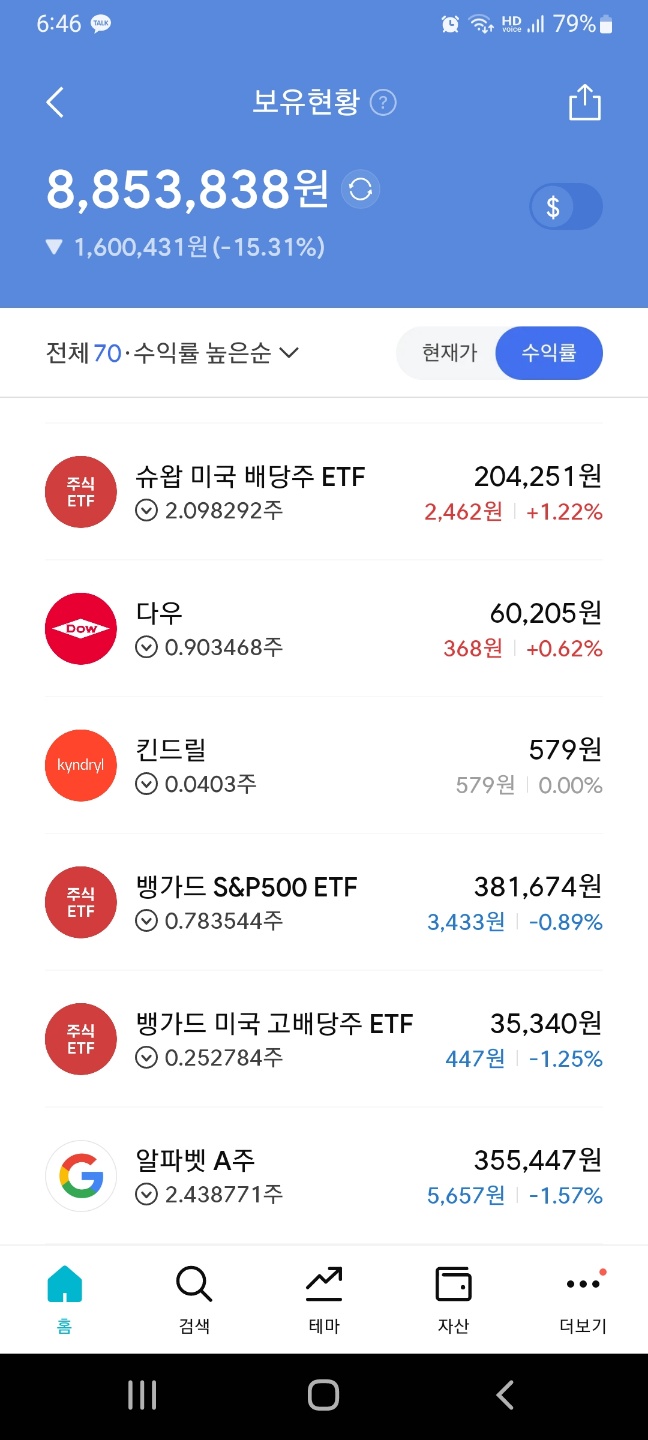The image size is (648, 1440).
Task: Expand share details under 킨드릴
Action: pyautogui.click(x=147, y=785)
